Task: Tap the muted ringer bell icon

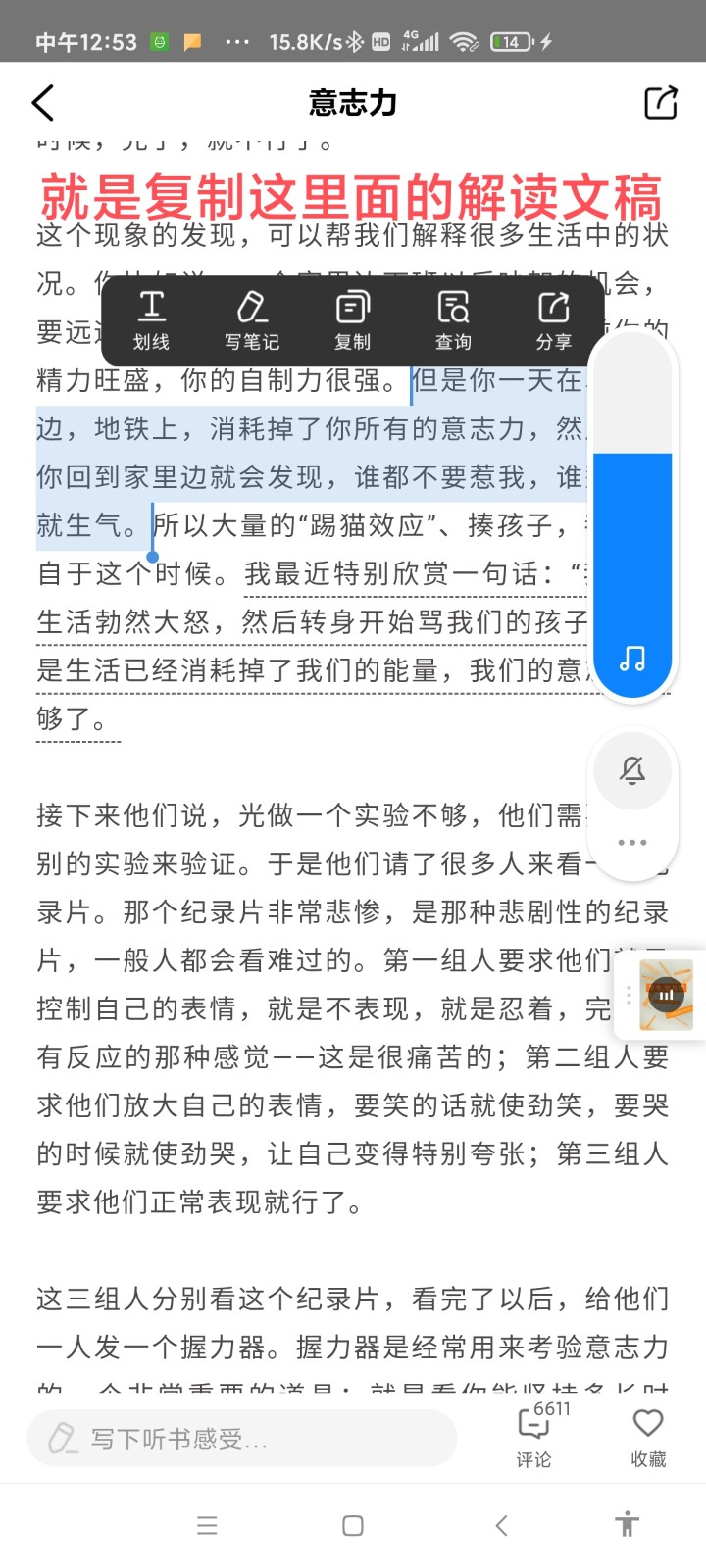Action: point(632,770)
